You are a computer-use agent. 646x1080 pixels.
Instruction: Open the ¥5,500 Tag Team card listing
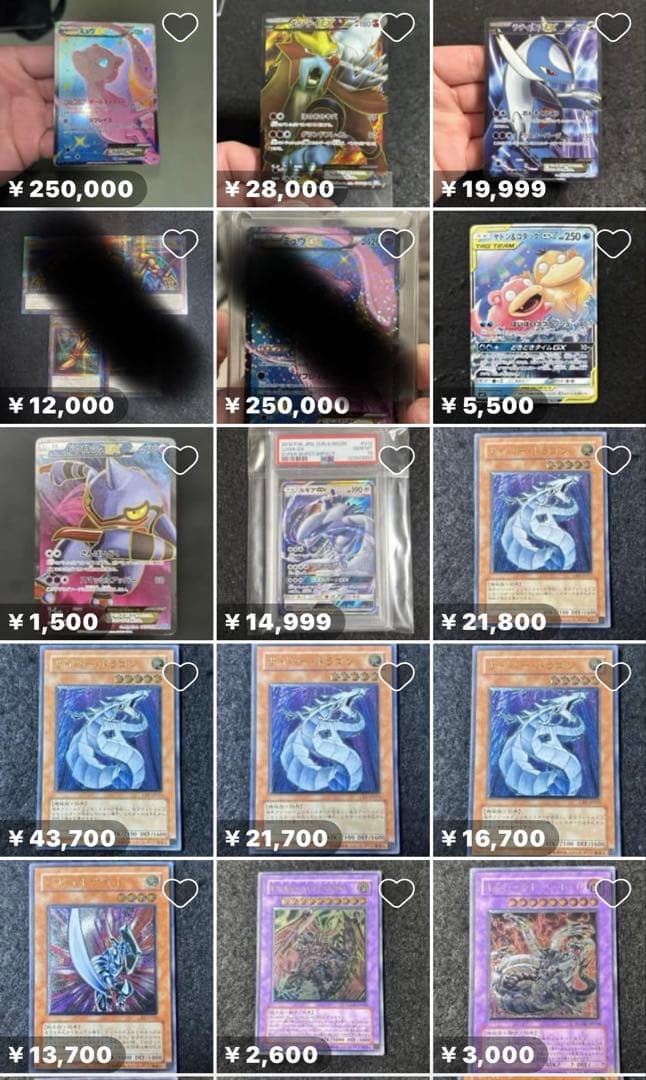point(539,317)
